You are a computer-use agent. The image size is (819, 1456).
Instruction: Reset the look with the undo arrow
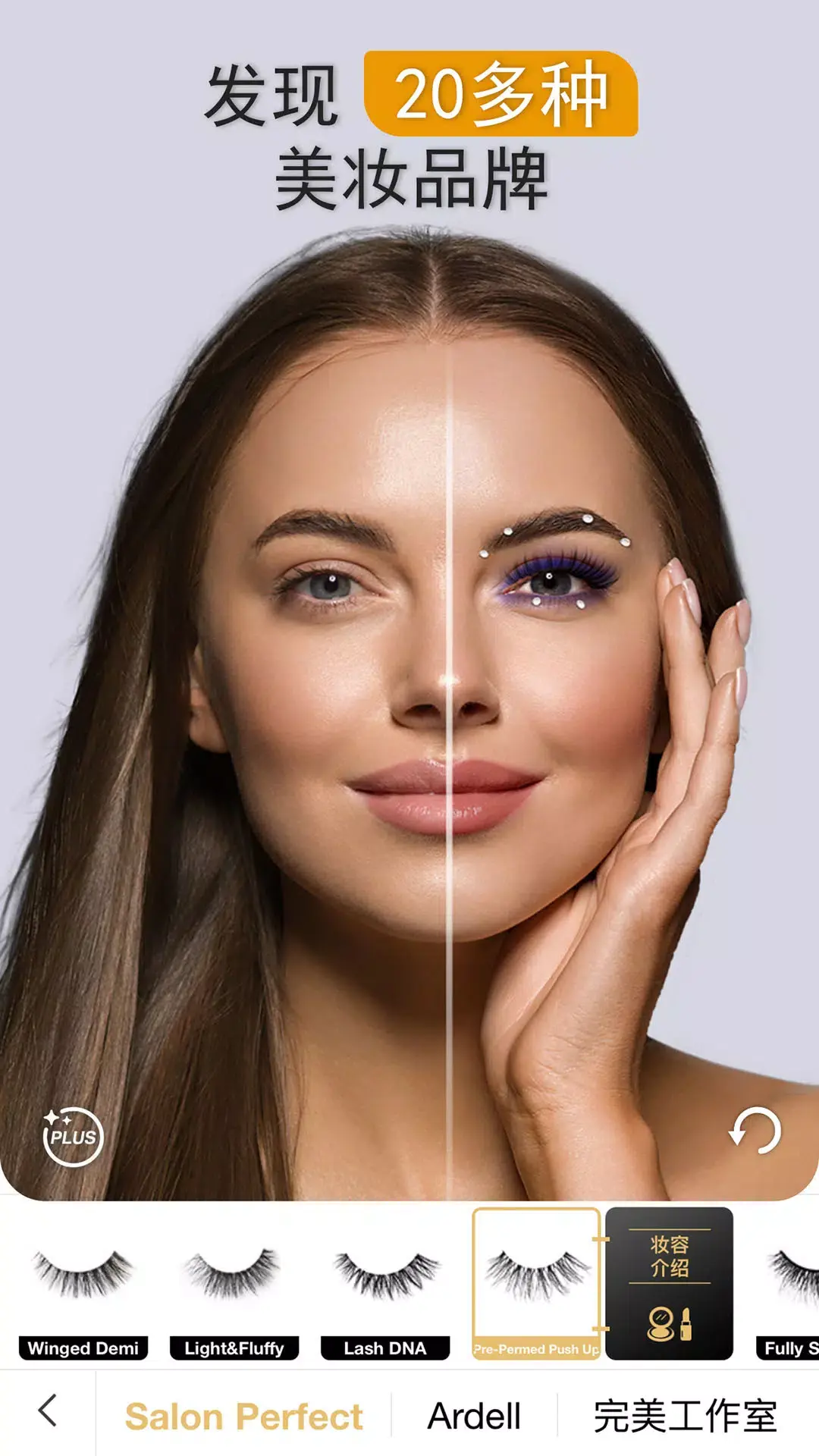click(755, 1131)
